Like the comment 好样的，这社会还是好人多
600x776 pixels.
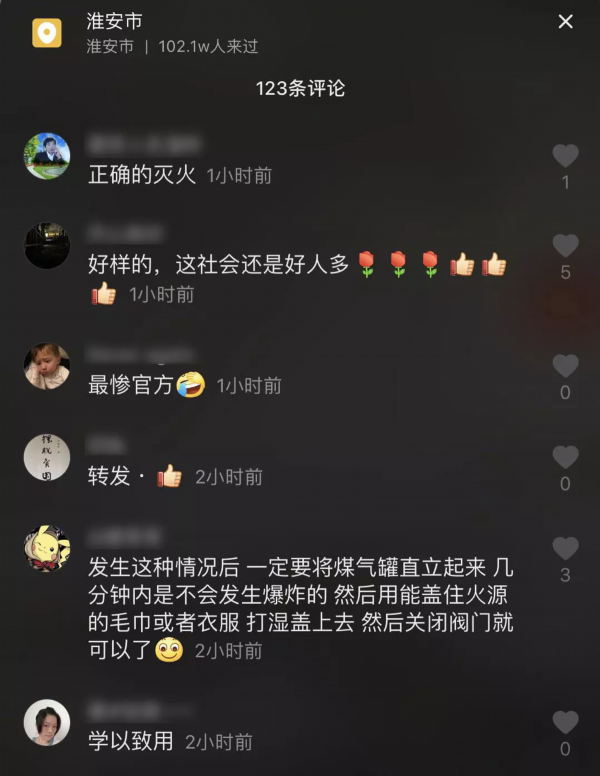(565, 245)
